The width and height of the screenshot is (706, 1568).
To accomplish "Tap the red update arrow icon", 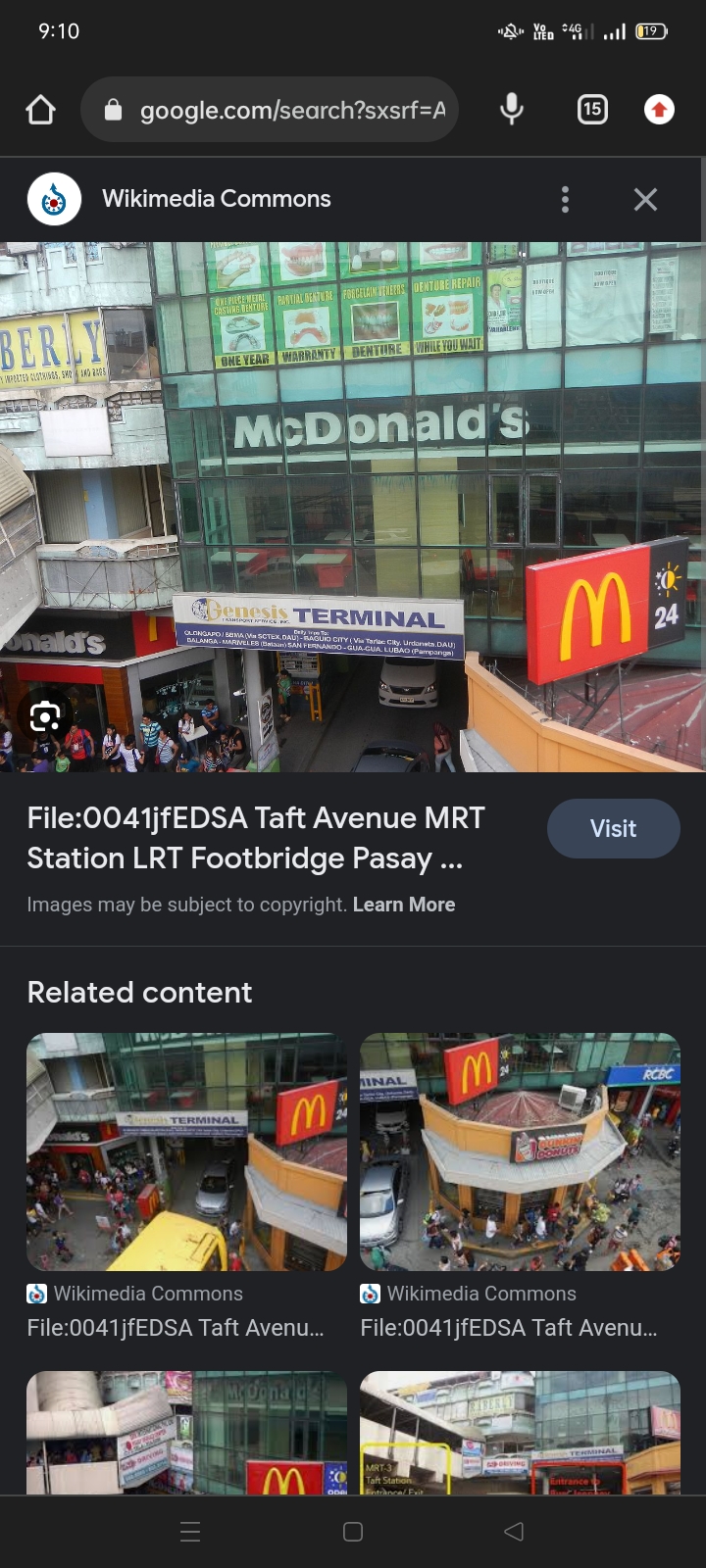I will point(659,110).
